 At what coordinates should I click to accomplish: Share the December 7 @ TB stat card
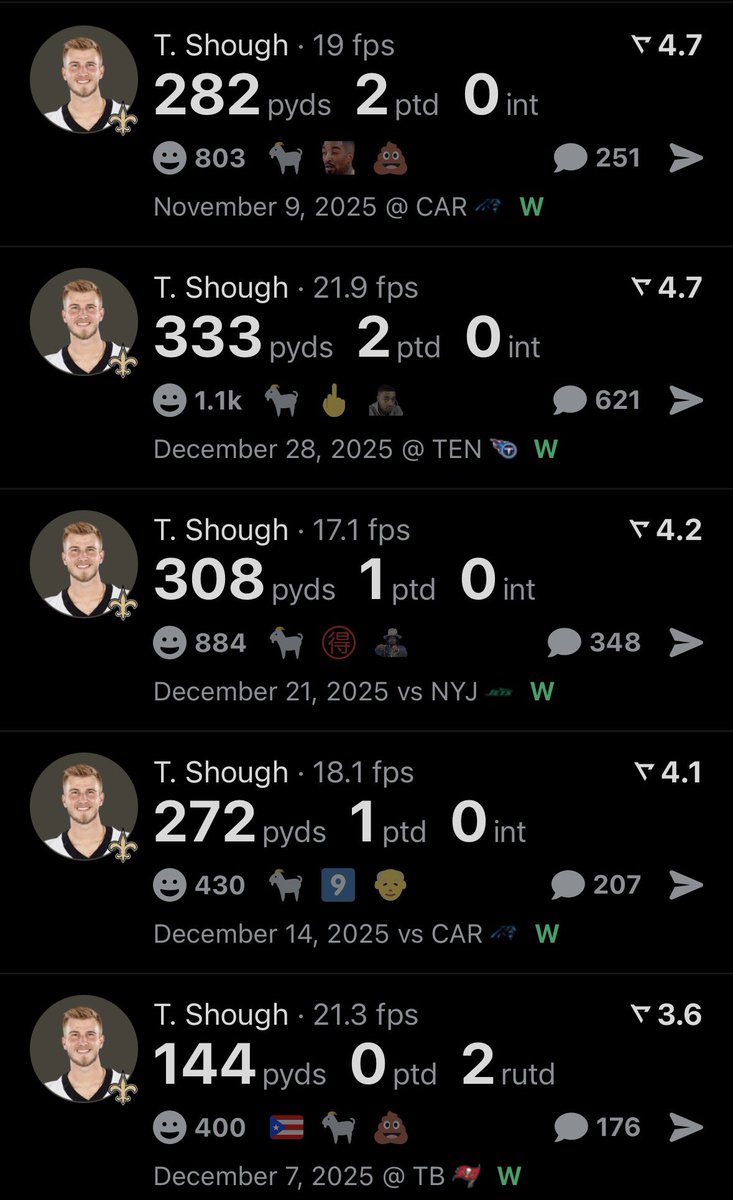[686, 1127]
